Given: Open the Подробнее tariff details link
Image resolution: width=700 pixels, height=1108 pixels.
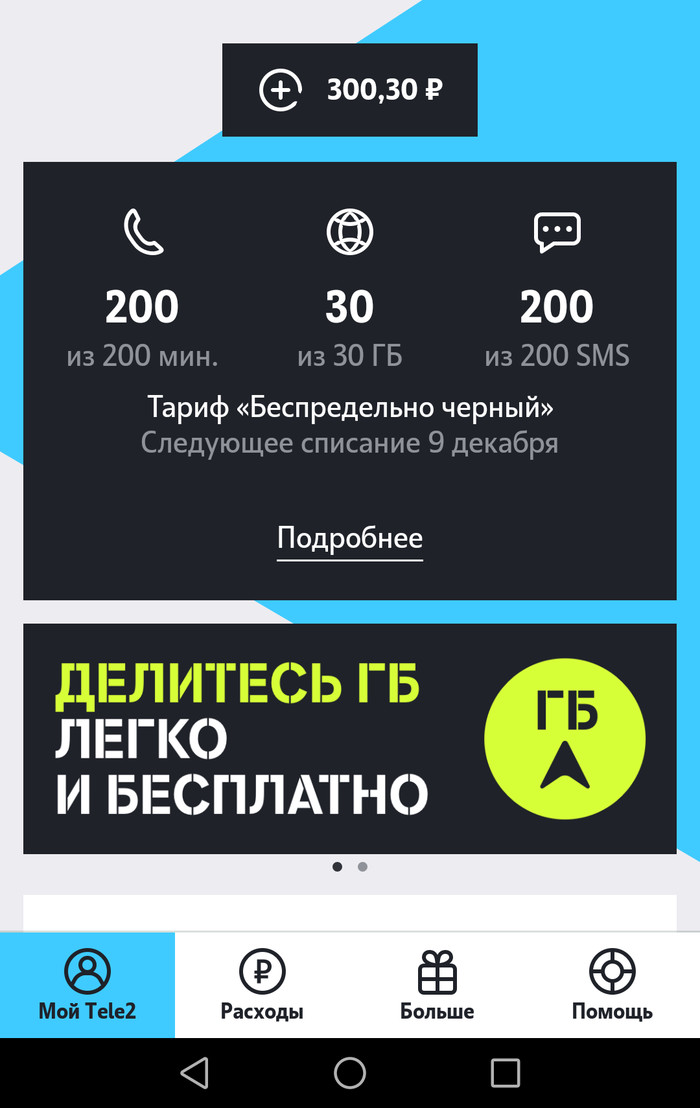Looking at the screenshot, I should click(350, 538).
